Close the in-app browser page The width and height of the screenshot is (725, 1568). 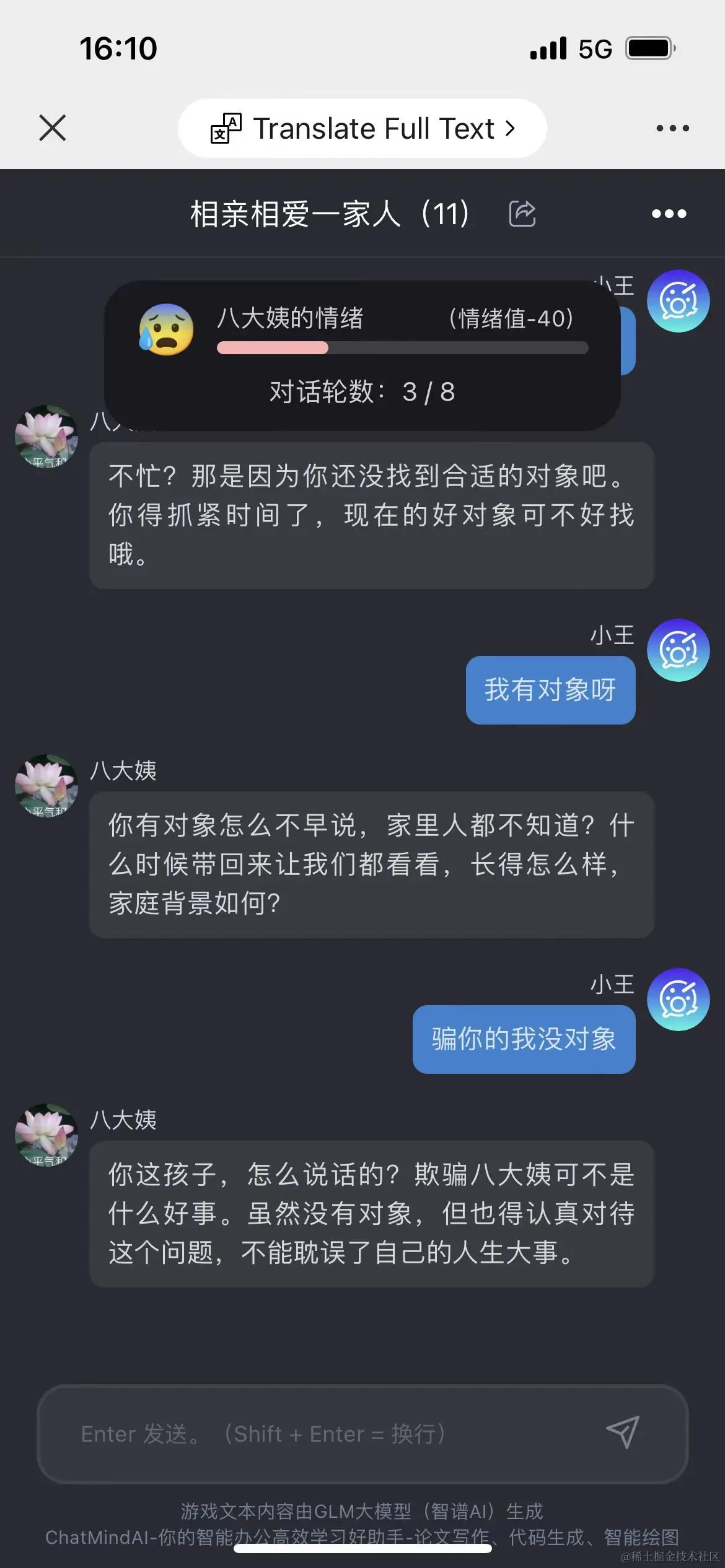click(52, 128)
